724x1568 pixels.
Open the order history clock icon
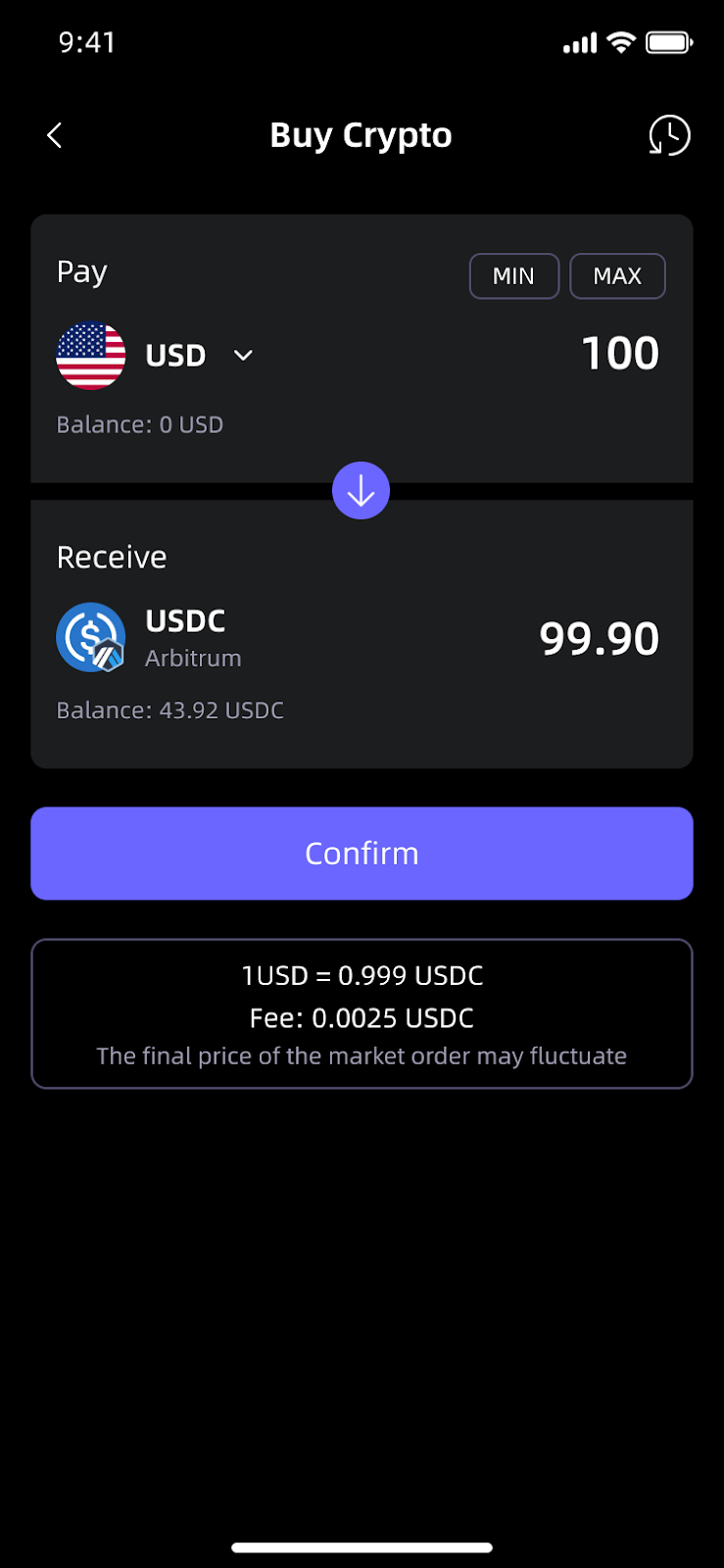coord(669,135)
